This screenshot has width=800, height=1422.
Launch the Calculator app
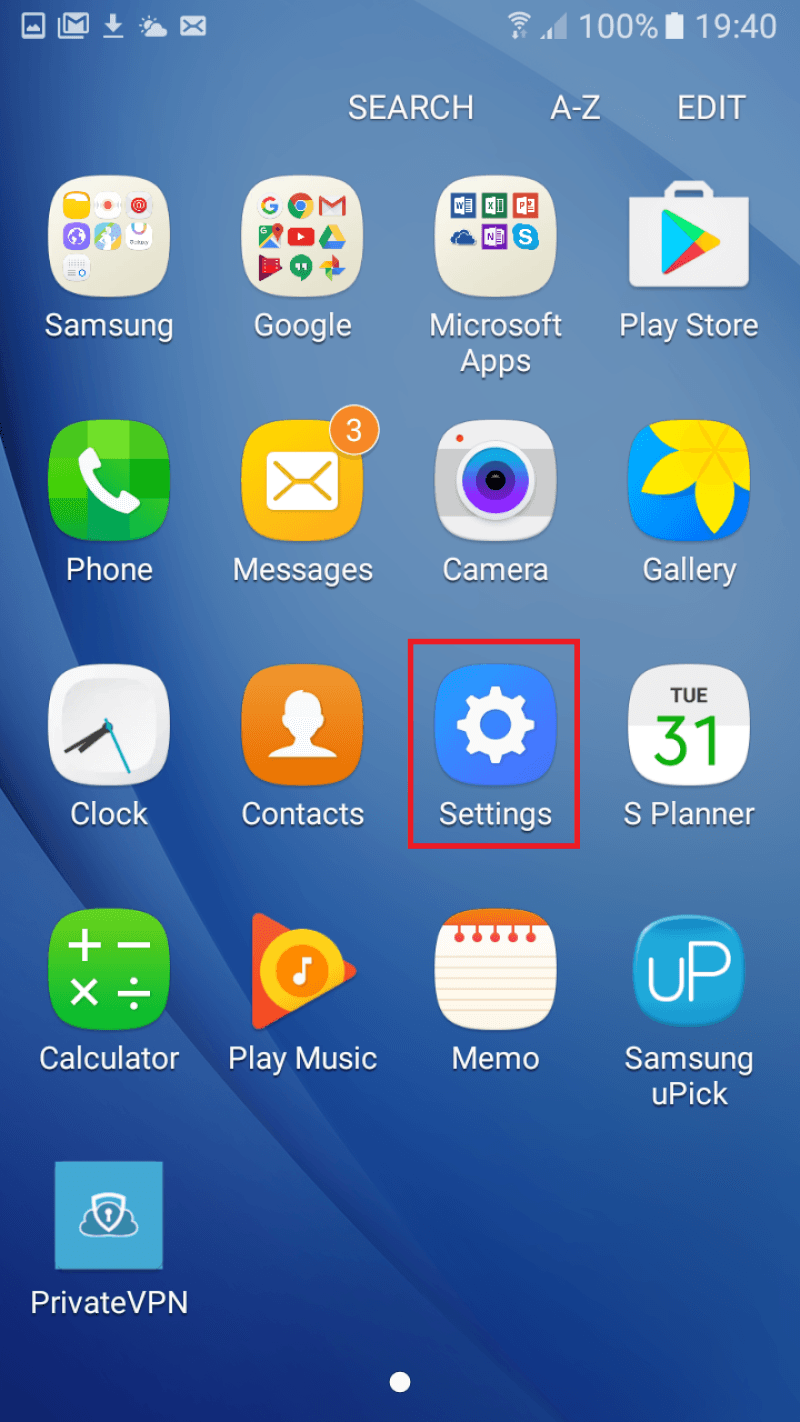(x=109, y=969)
